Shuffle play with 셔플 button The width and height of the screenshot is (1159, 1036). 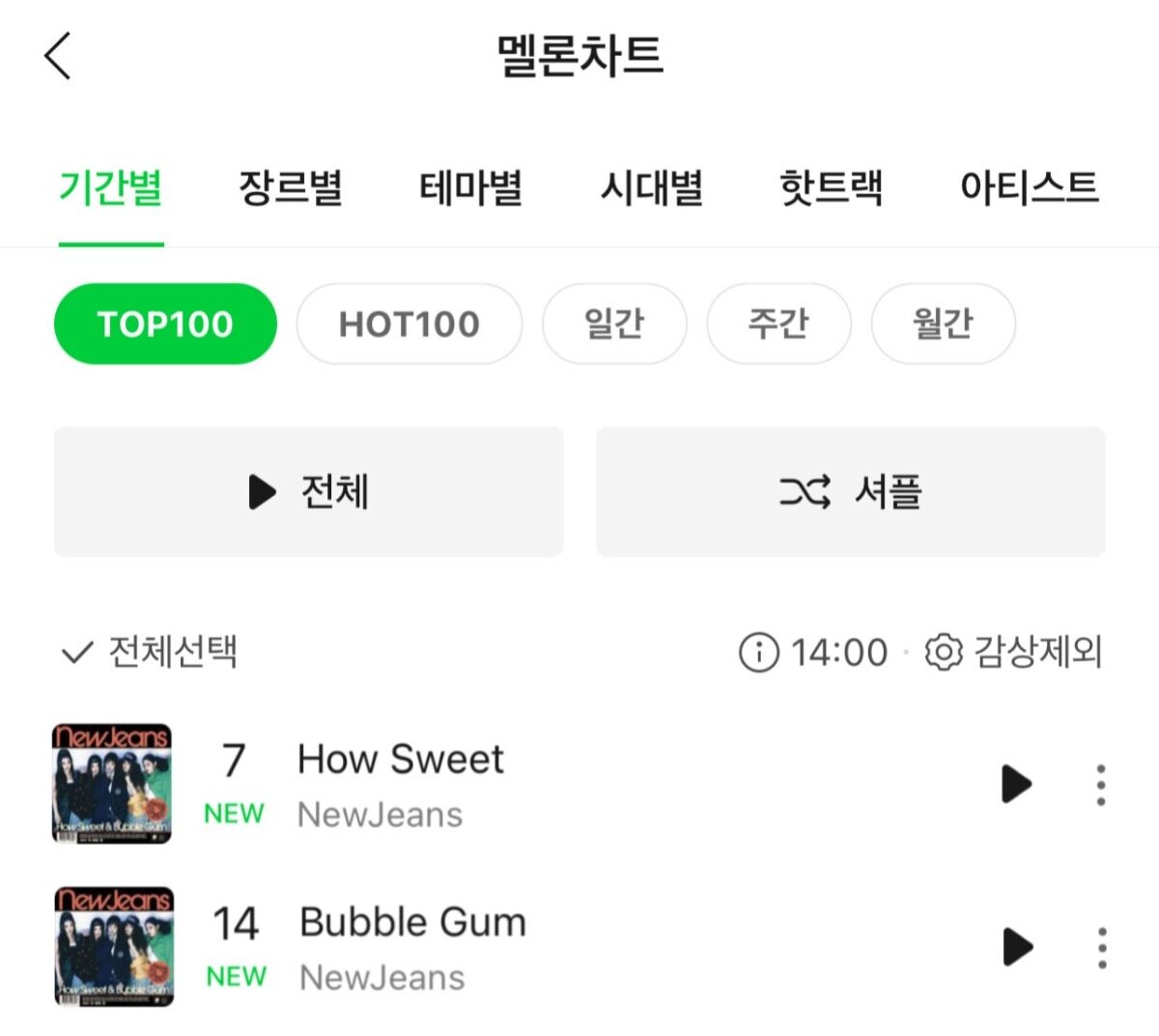(x=850, y=491)
